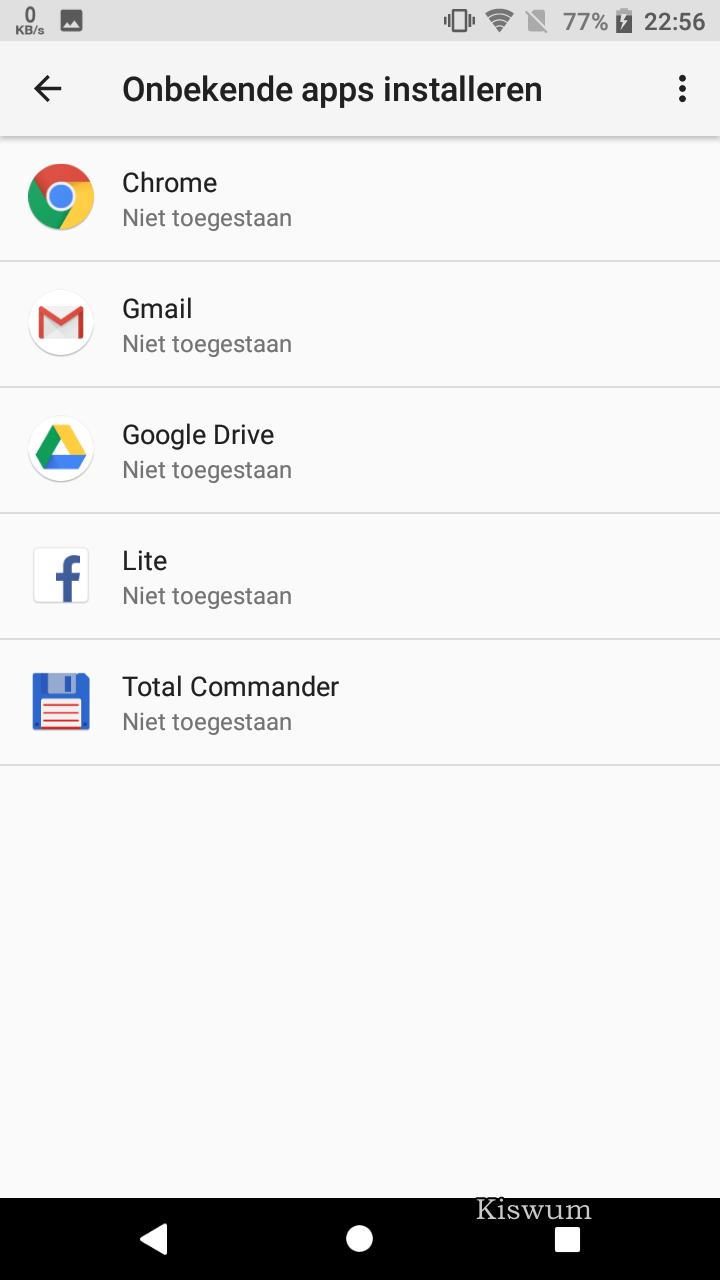Go back using the app bar arrow

[x=48, y=89]
